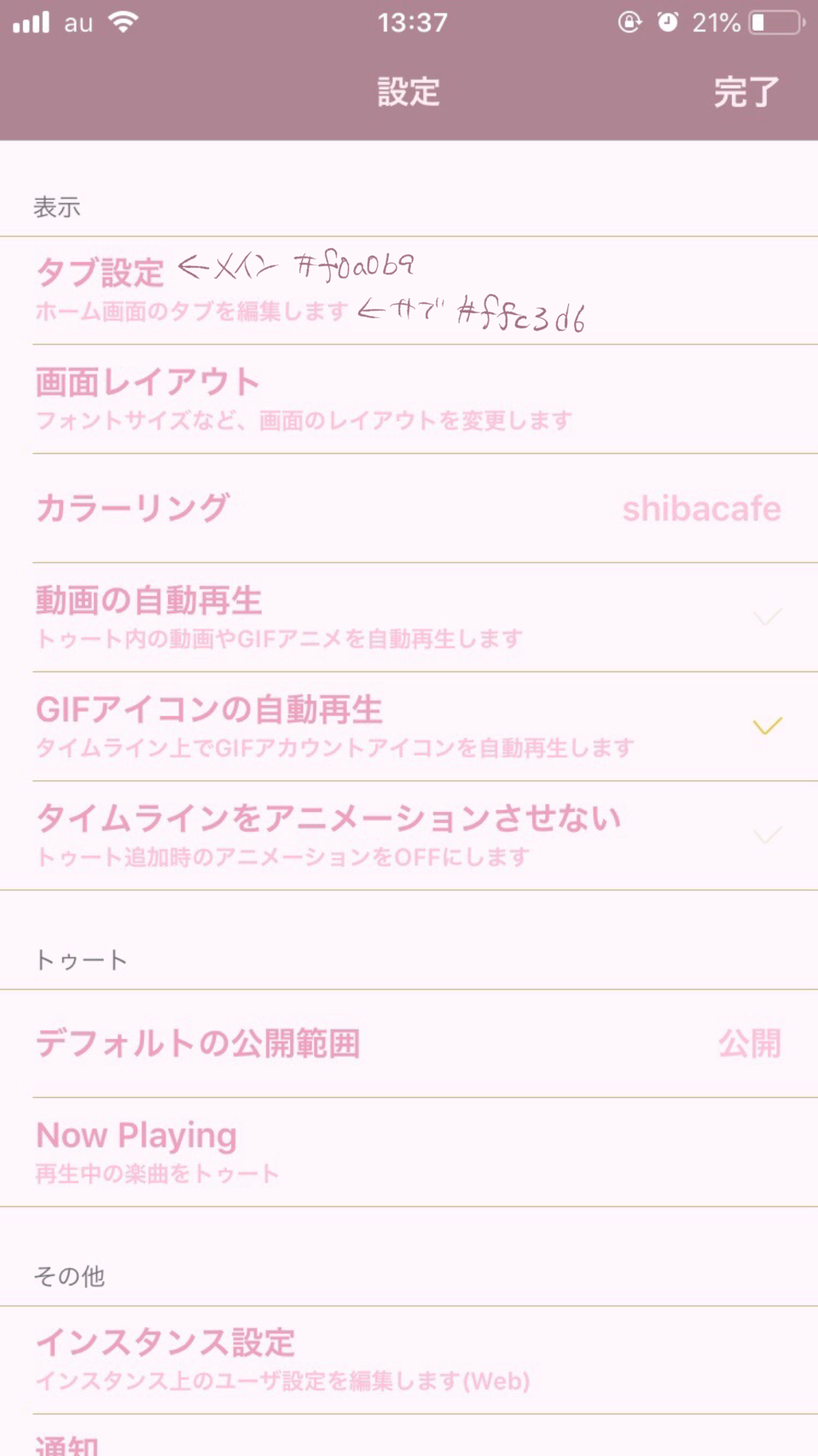Open カラーリング color theme setting
This screenshot has width=818, height=1456.
(409, 508)
